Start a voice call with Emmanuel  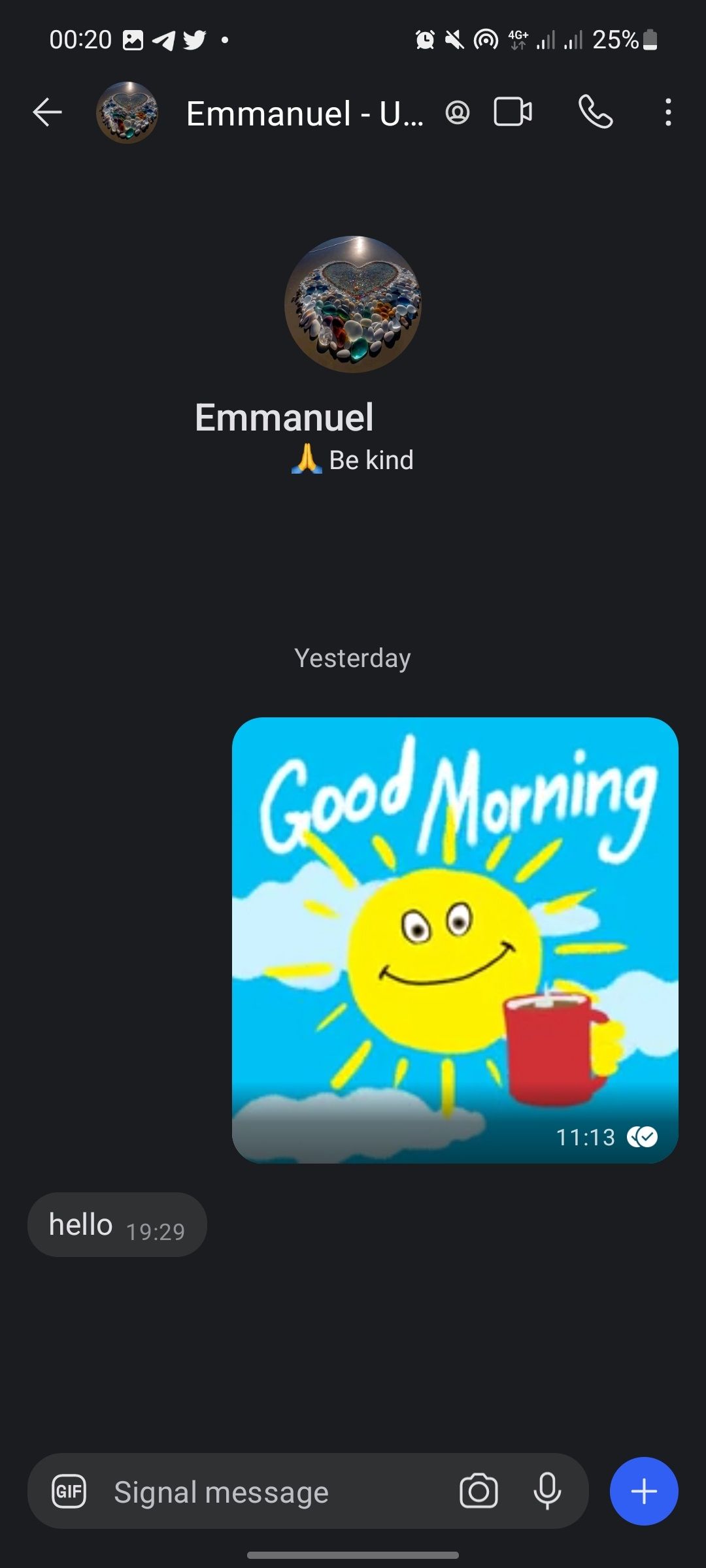[596, 112]
